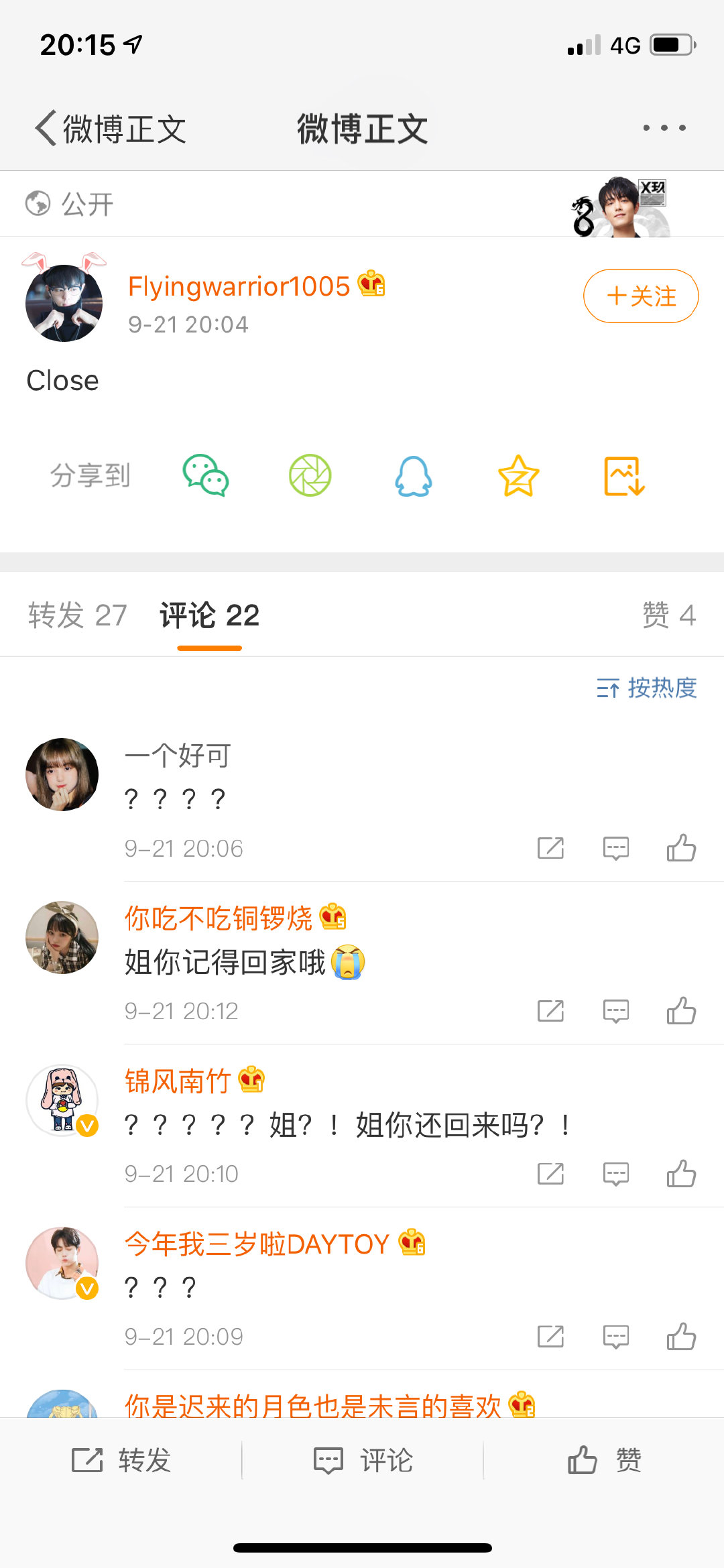Image resolution: width=724 pixels, height=1568 pixels.
Task: View the 赞 4 likes tab
Action: (x=669, y=615)
